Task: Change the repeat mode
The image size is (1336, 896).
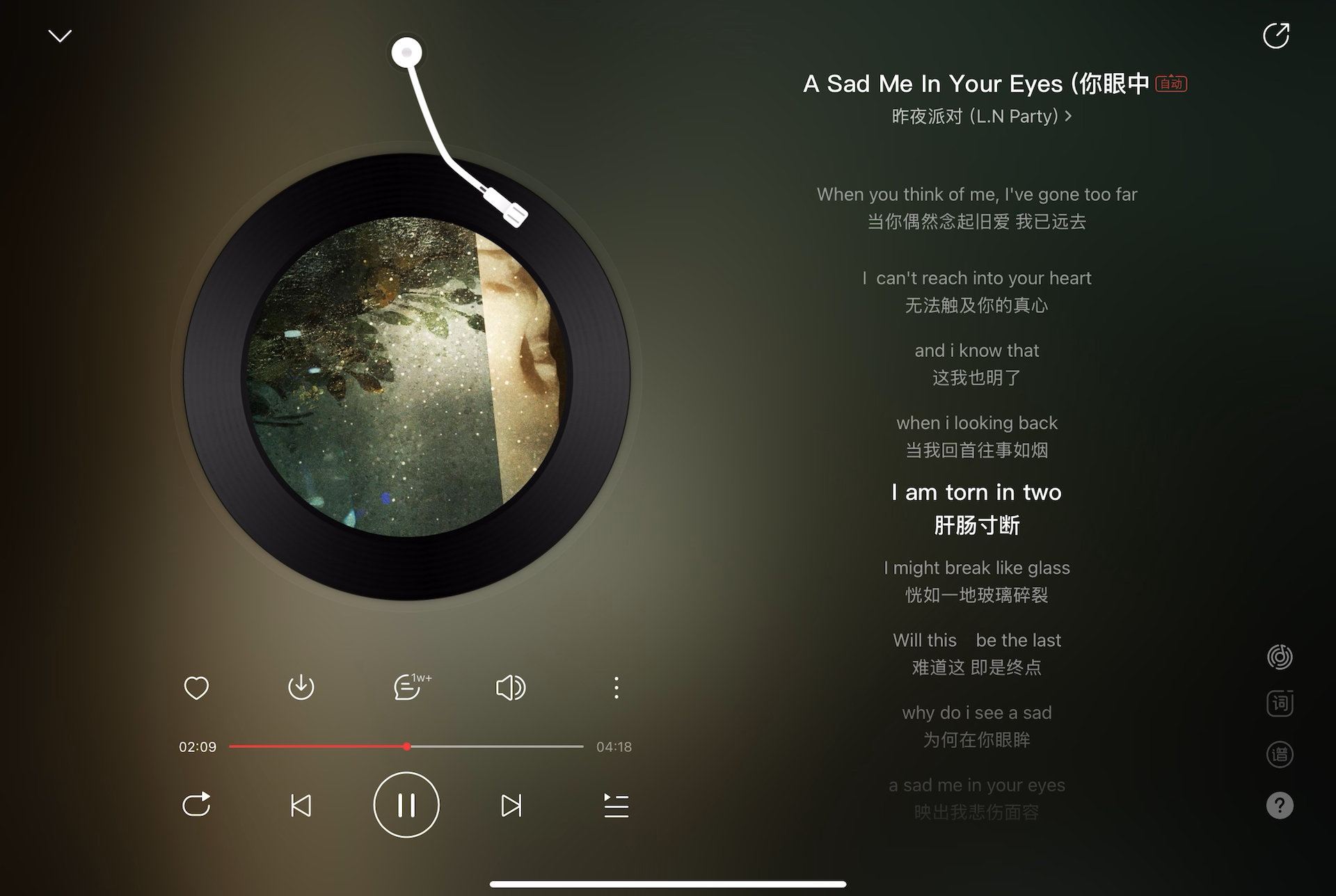Action: [x=196, y=805]
